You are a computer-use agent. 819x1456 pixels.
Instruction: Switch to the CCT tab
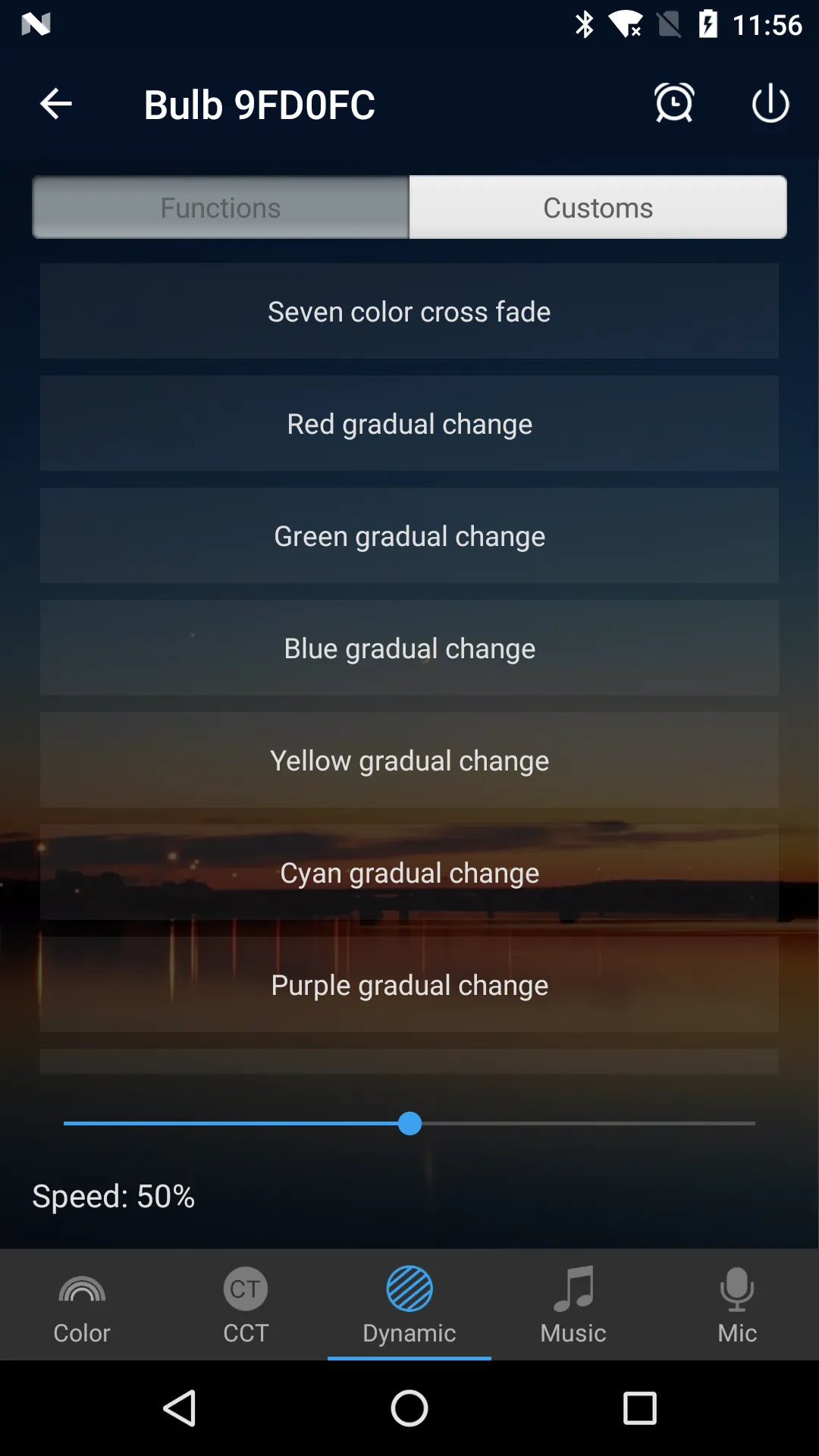coord(246,1304)
